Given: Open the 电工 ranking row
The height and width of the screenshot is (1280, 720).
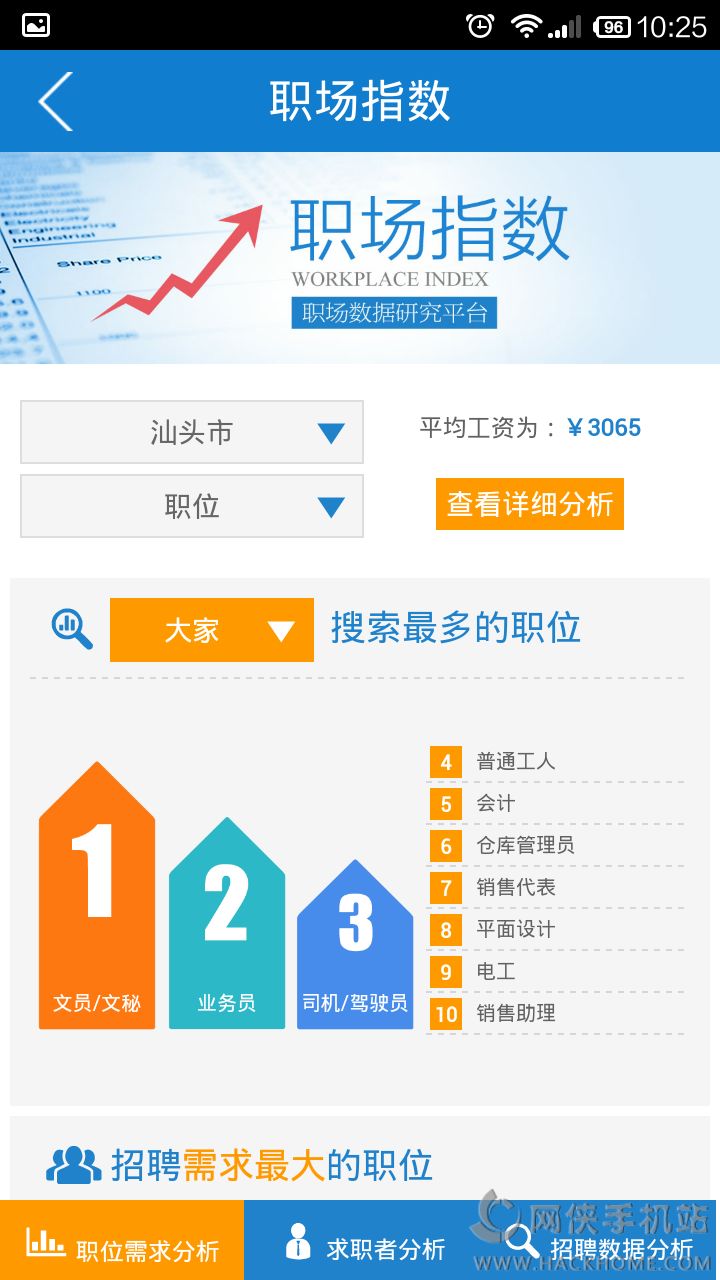Looking at the screenshot, I should (555, 972).
